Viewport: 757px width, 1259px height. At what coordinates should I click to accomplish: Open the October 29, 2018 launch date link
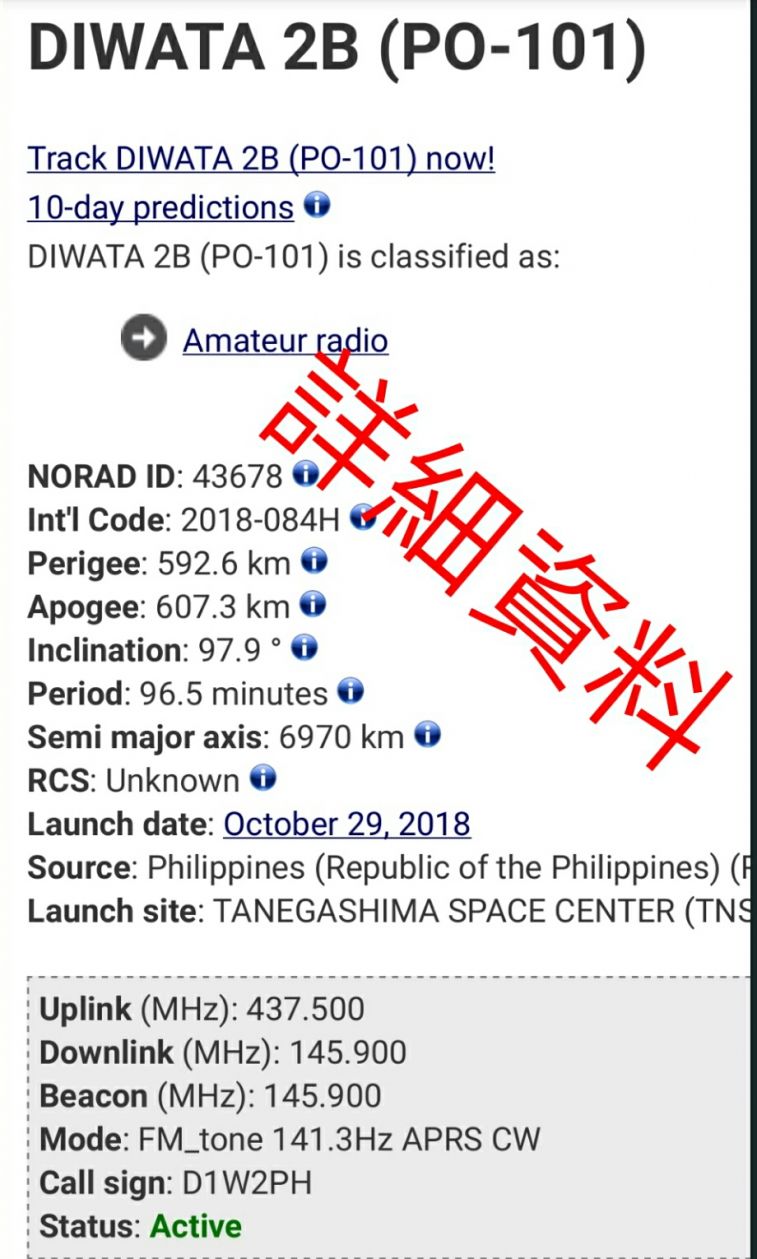click(346, 824)
